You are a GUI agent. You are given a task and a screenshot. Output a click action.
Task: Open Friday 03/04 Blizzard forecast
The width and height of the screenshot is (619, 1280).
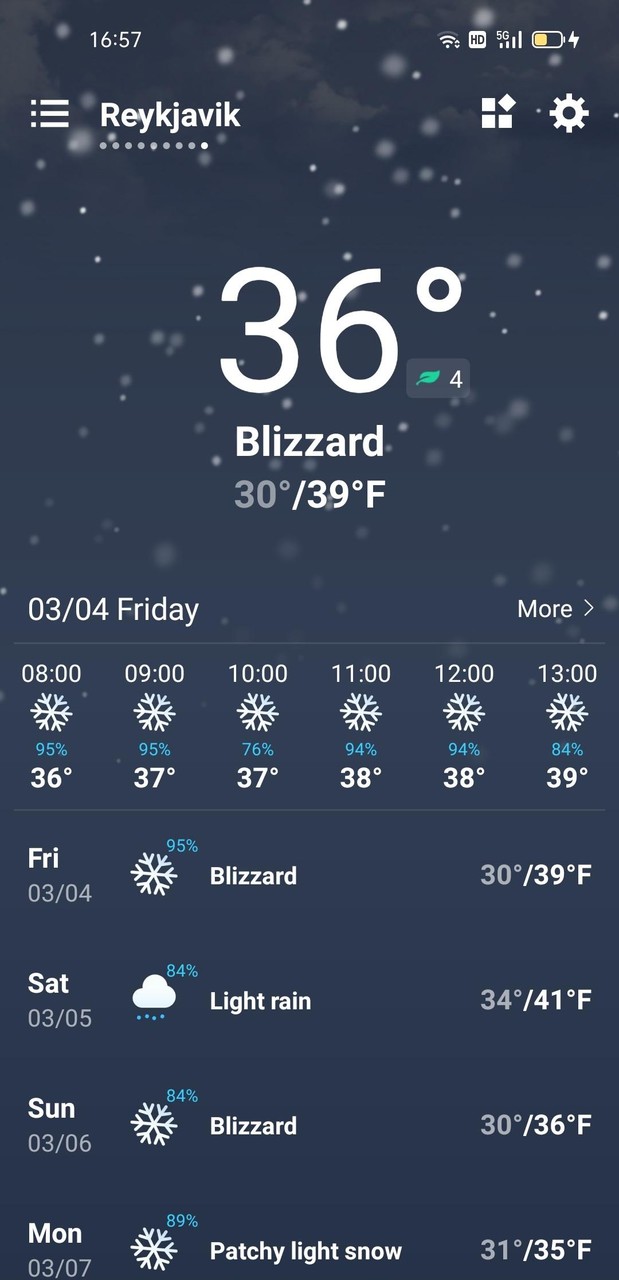pyautogui.click(x=309, y=876)
